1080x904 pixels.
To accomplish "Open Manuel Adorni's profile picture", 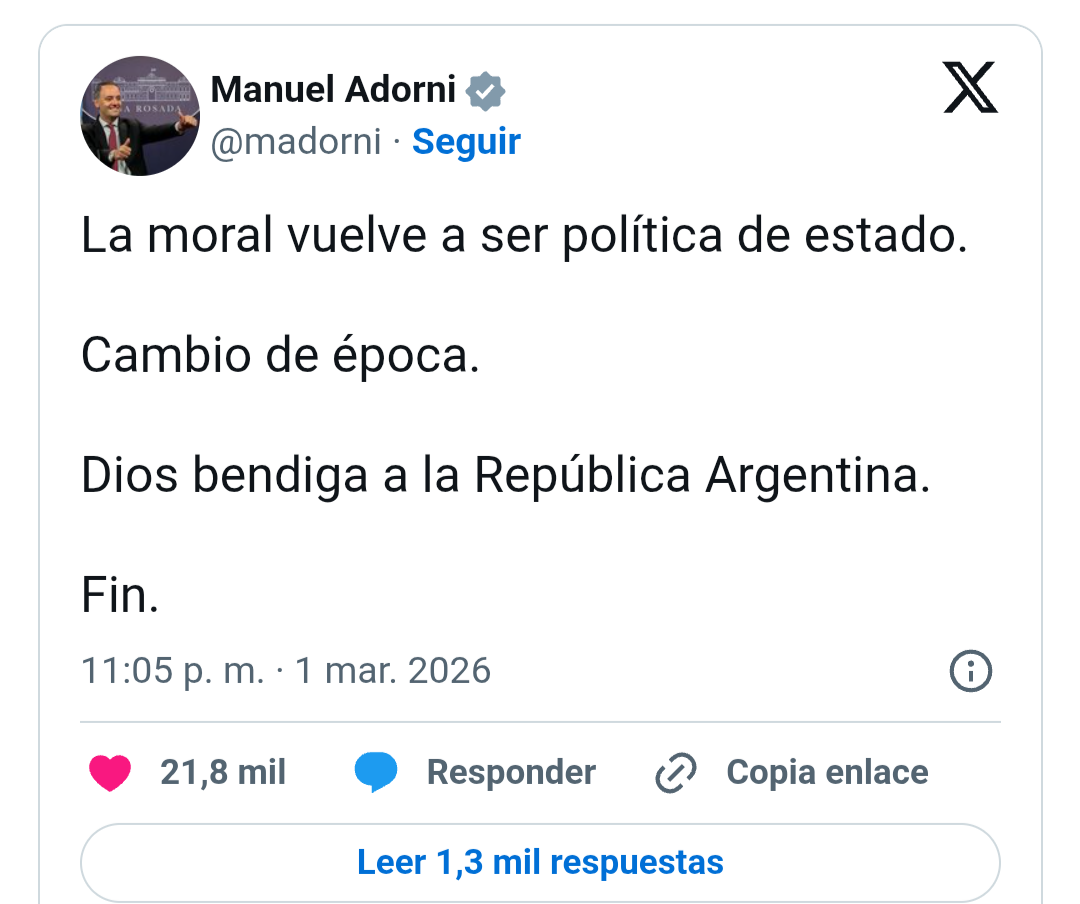I will 140,116.
